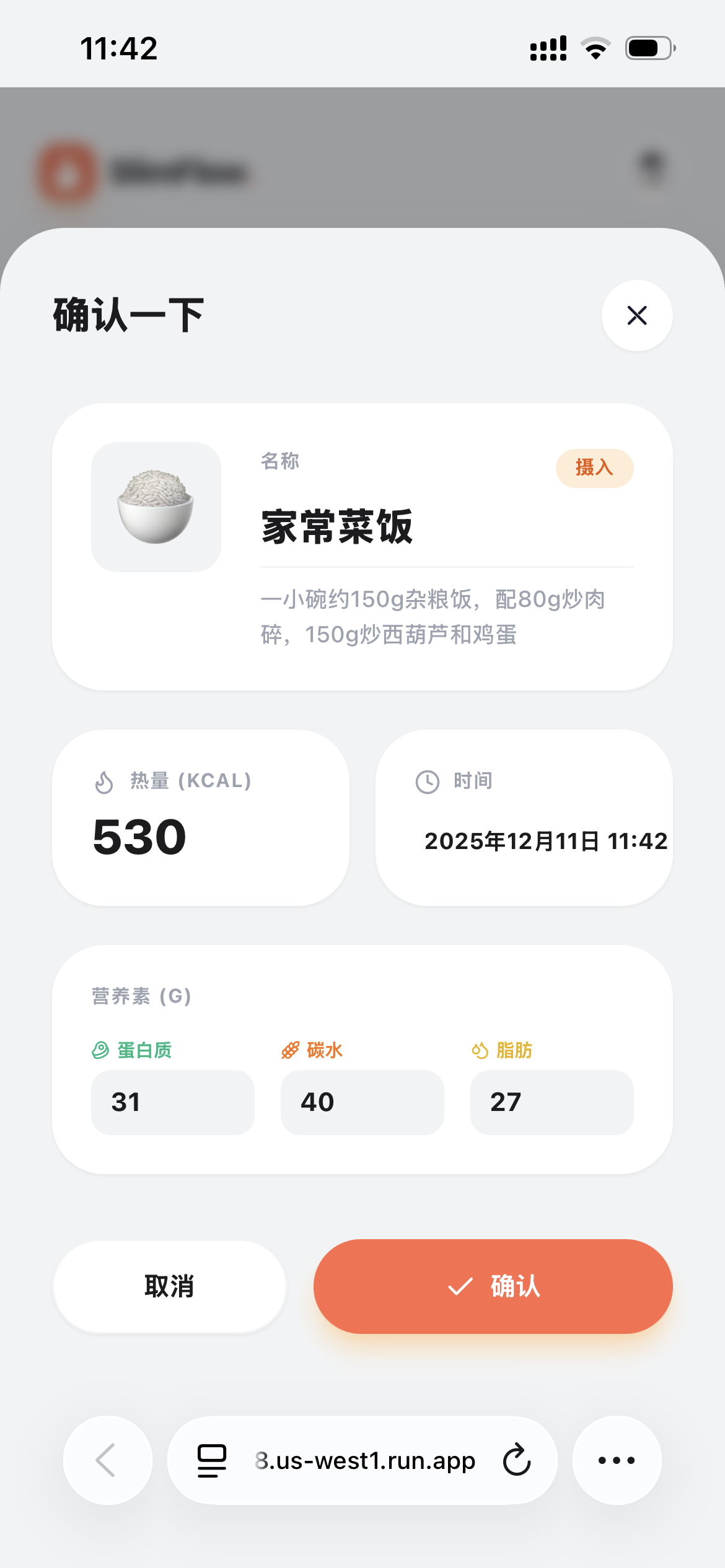725x1568 pixels.
Task: Change the rice bowl food image
Action: click(x=156, y=507)
